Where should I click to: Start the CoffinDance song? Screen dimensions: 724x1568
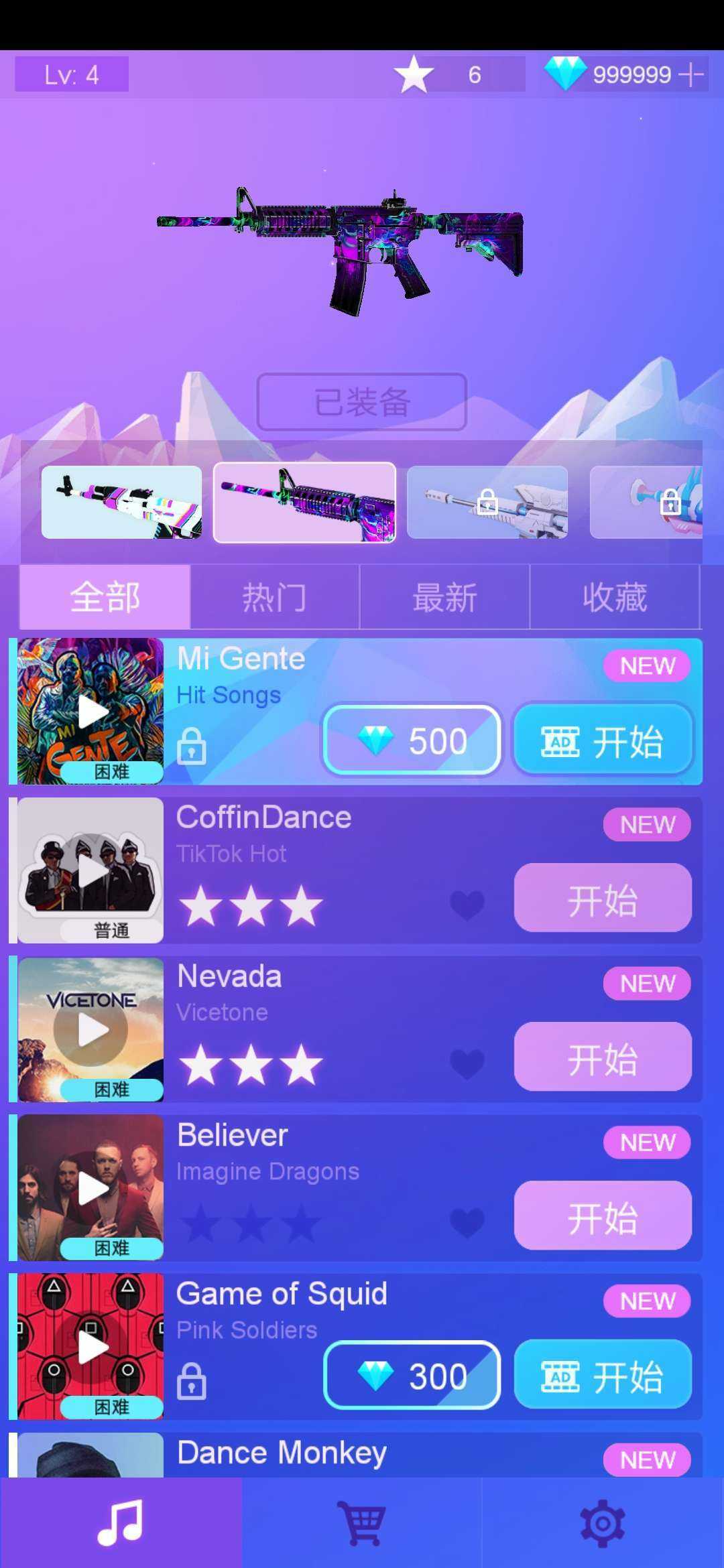(x=603, y=898)
